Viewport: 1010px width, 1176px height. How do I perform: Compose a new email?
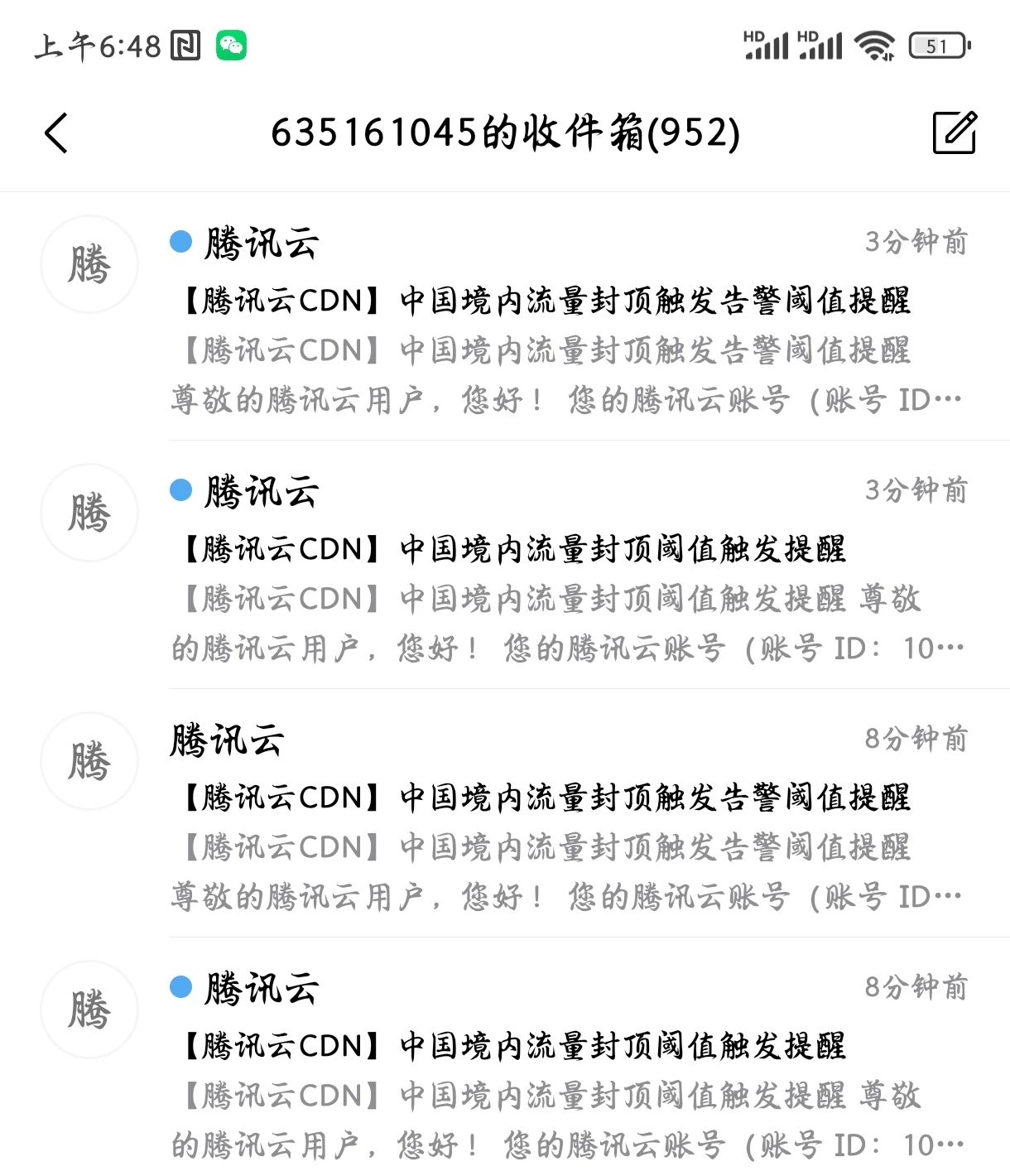[954, 133]
